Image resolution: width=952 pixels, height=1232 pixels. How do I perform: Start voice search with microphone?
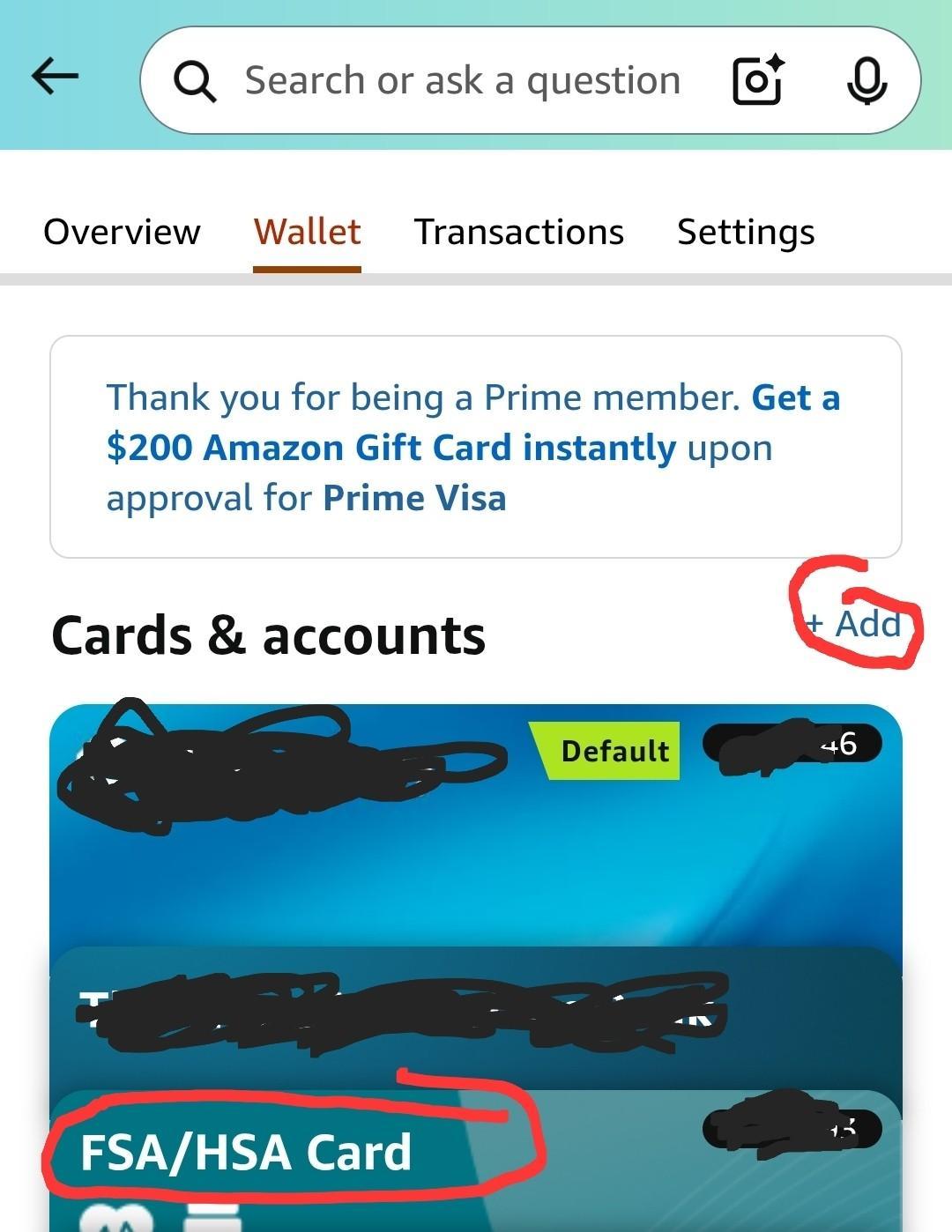(x=866, y=81)
